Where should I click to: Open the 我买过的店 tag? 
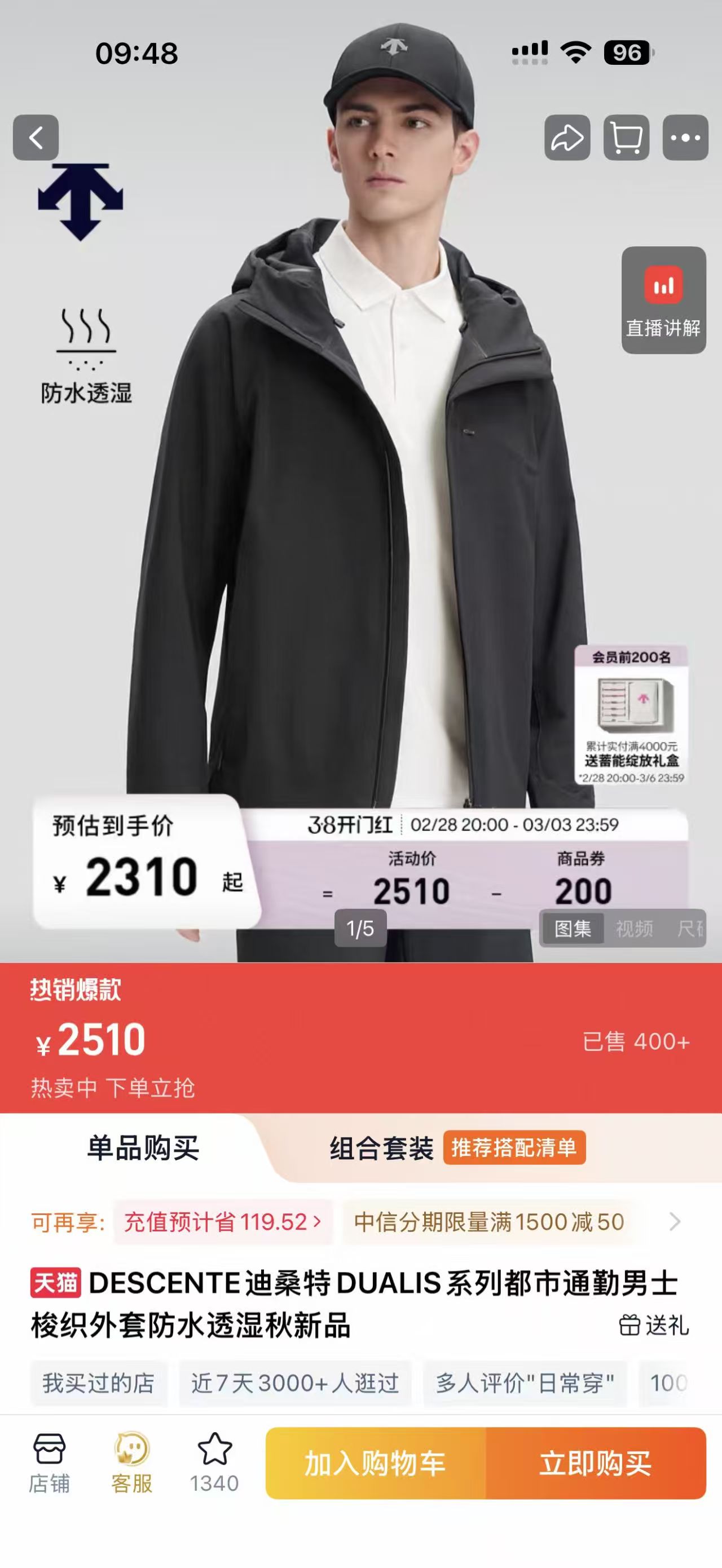(99, 1383)
